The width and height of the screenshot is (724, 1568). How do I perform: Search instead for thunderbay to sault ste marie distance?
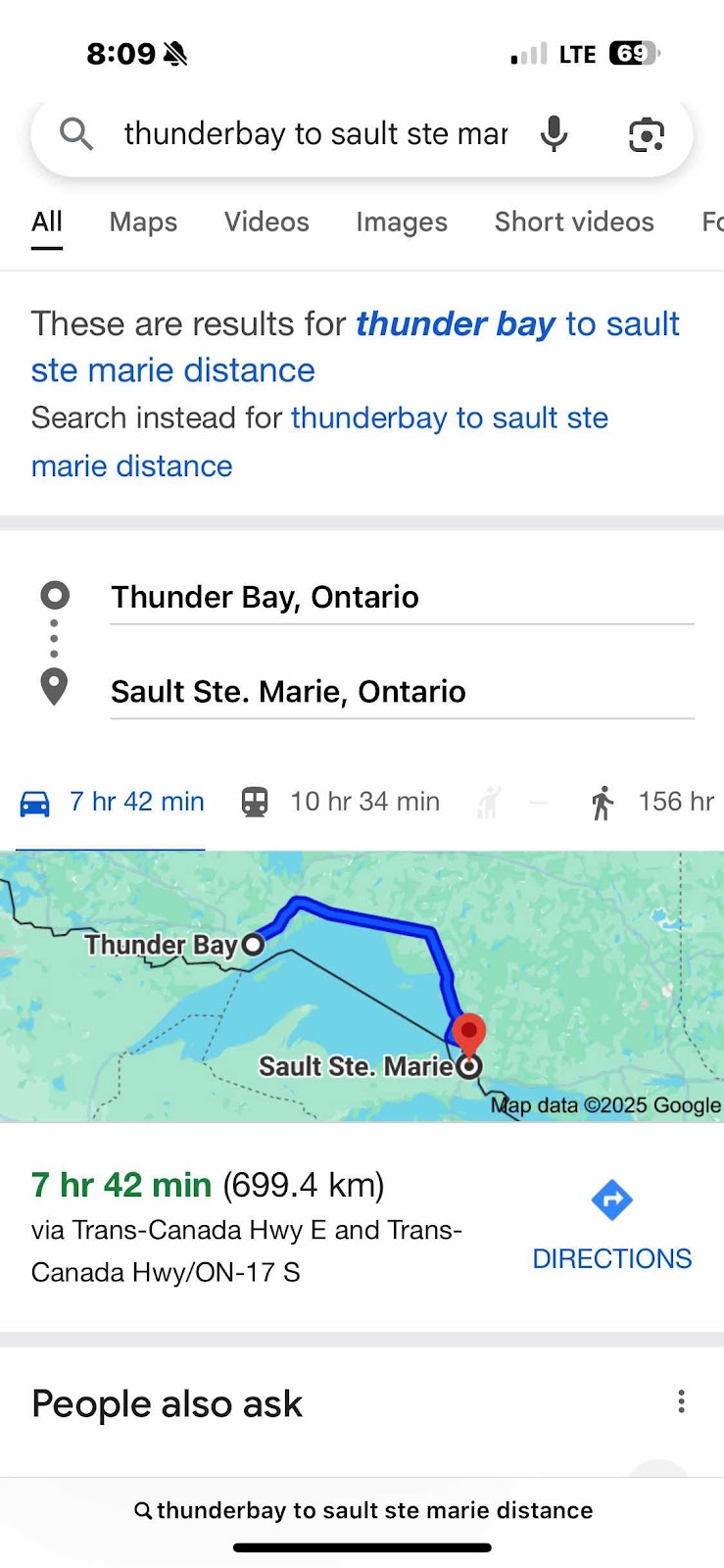point(319,442)
